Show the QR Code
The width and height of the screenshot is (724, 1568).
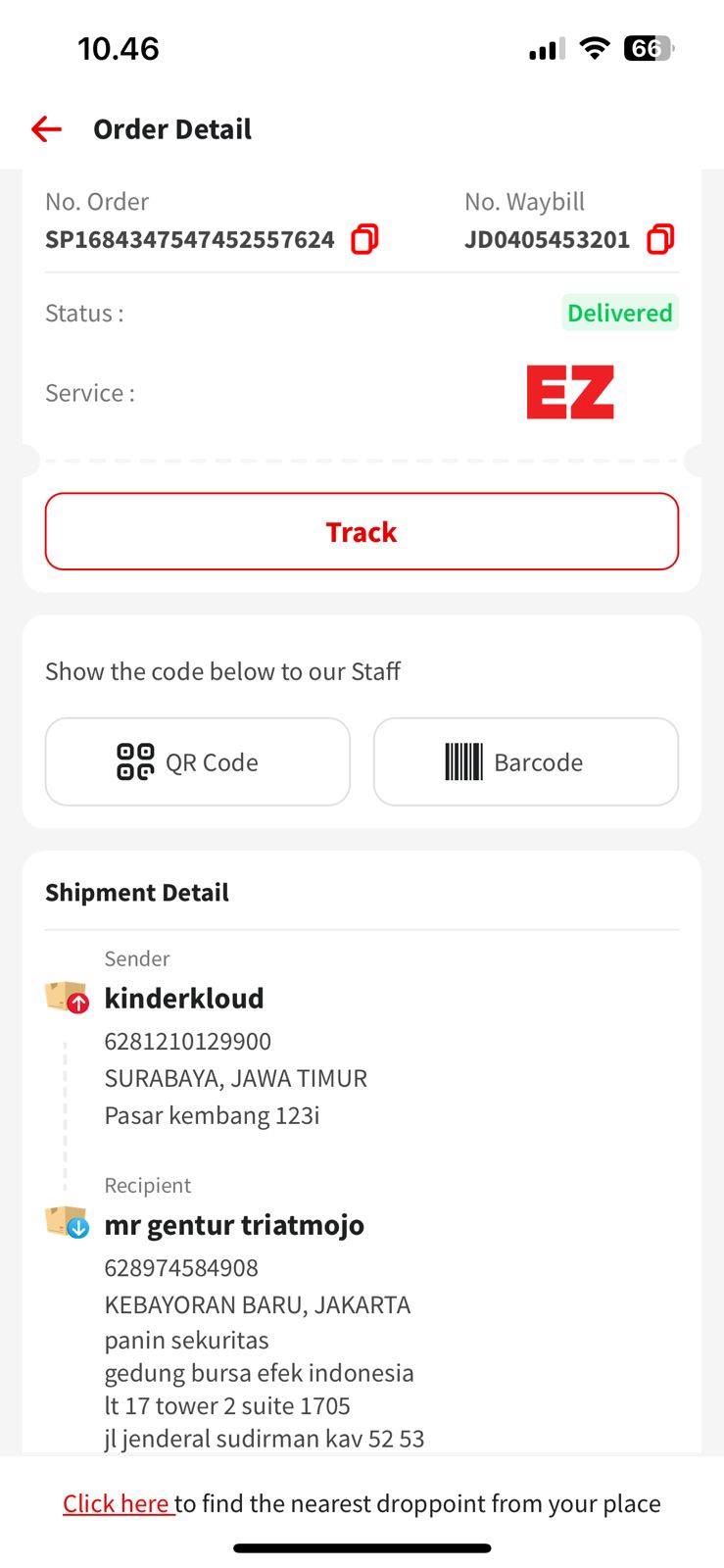pyautogui.click(x=198, y=762)
